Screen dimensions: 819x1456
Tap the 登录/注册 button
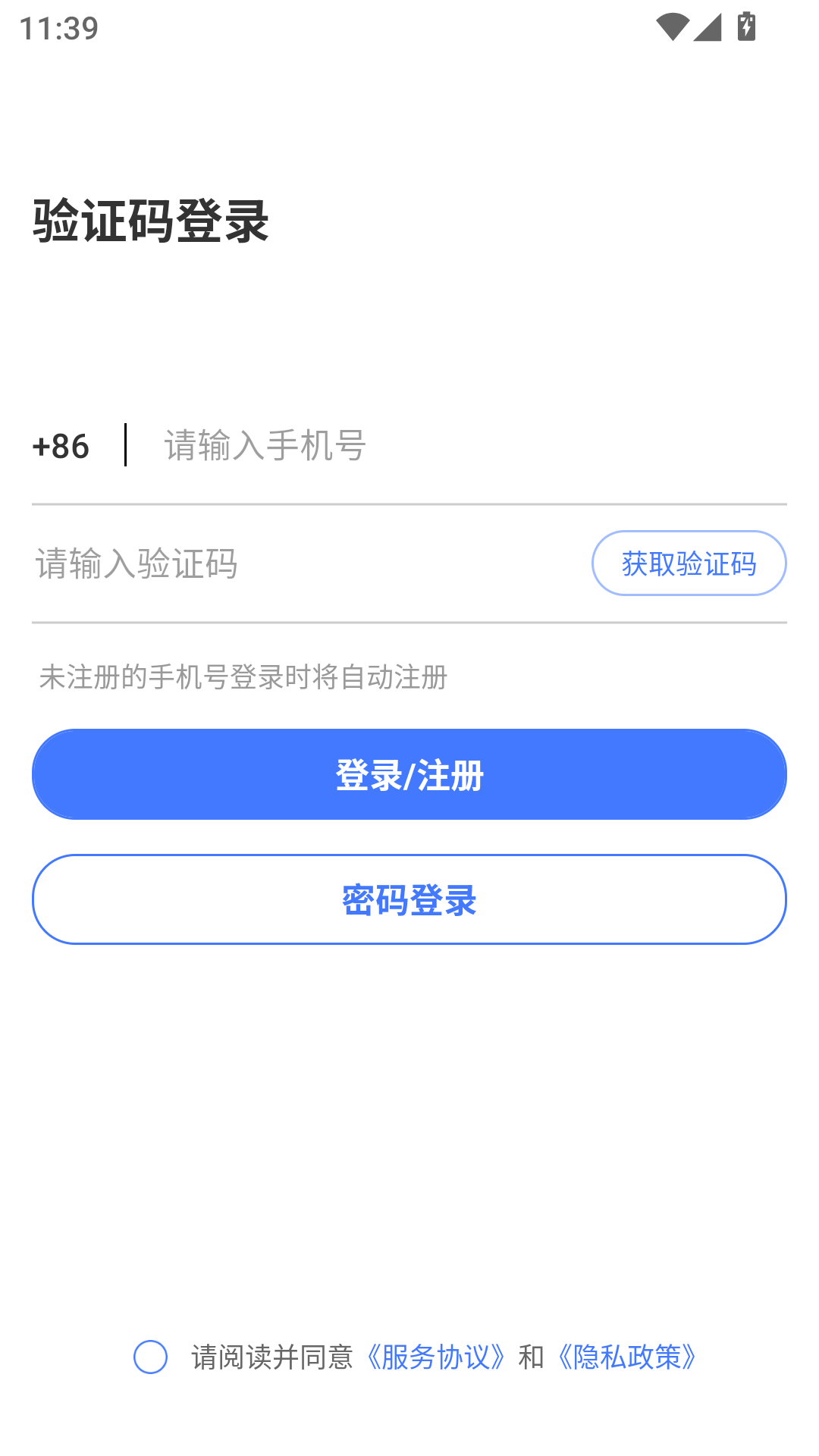[409, 773]
